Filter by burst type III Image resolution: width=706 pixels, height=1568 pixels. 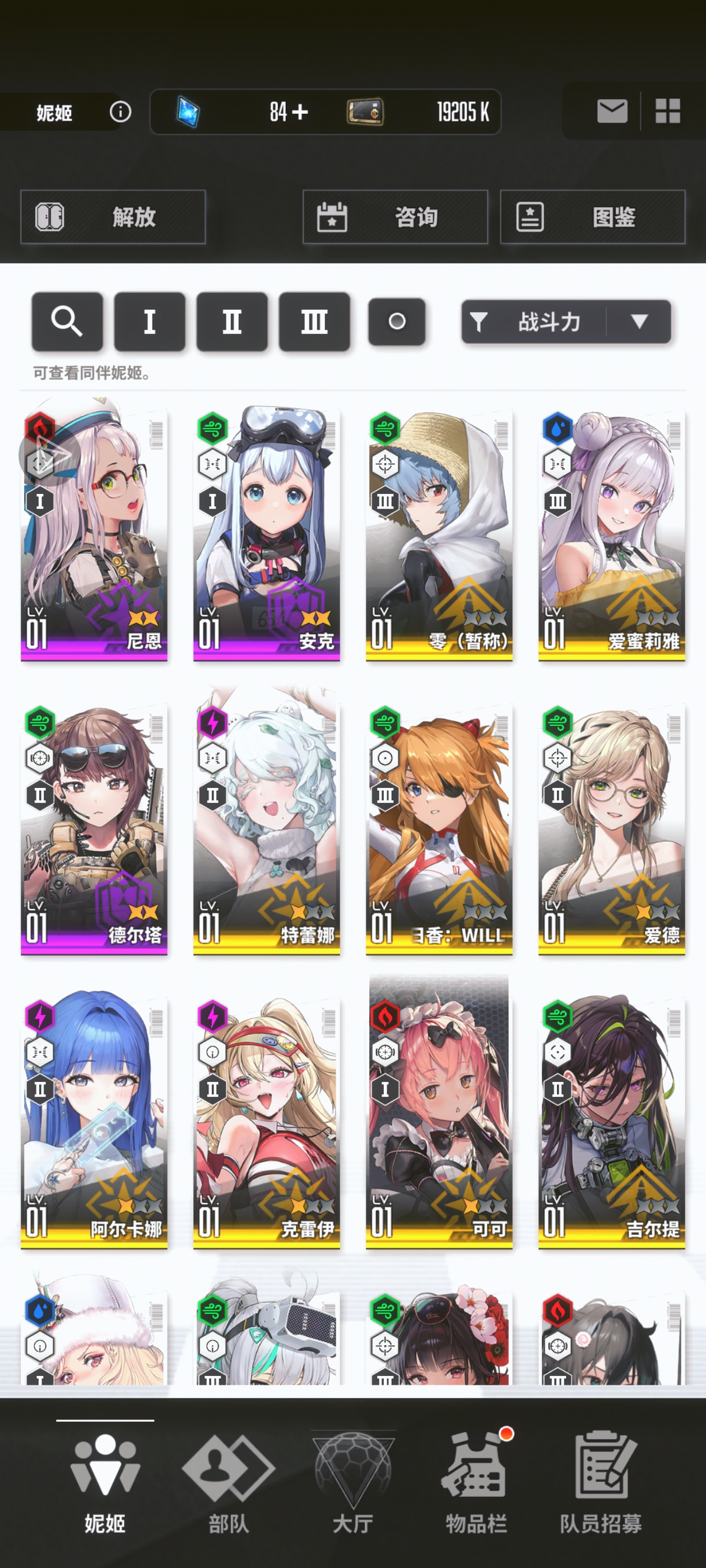point(314,321)
